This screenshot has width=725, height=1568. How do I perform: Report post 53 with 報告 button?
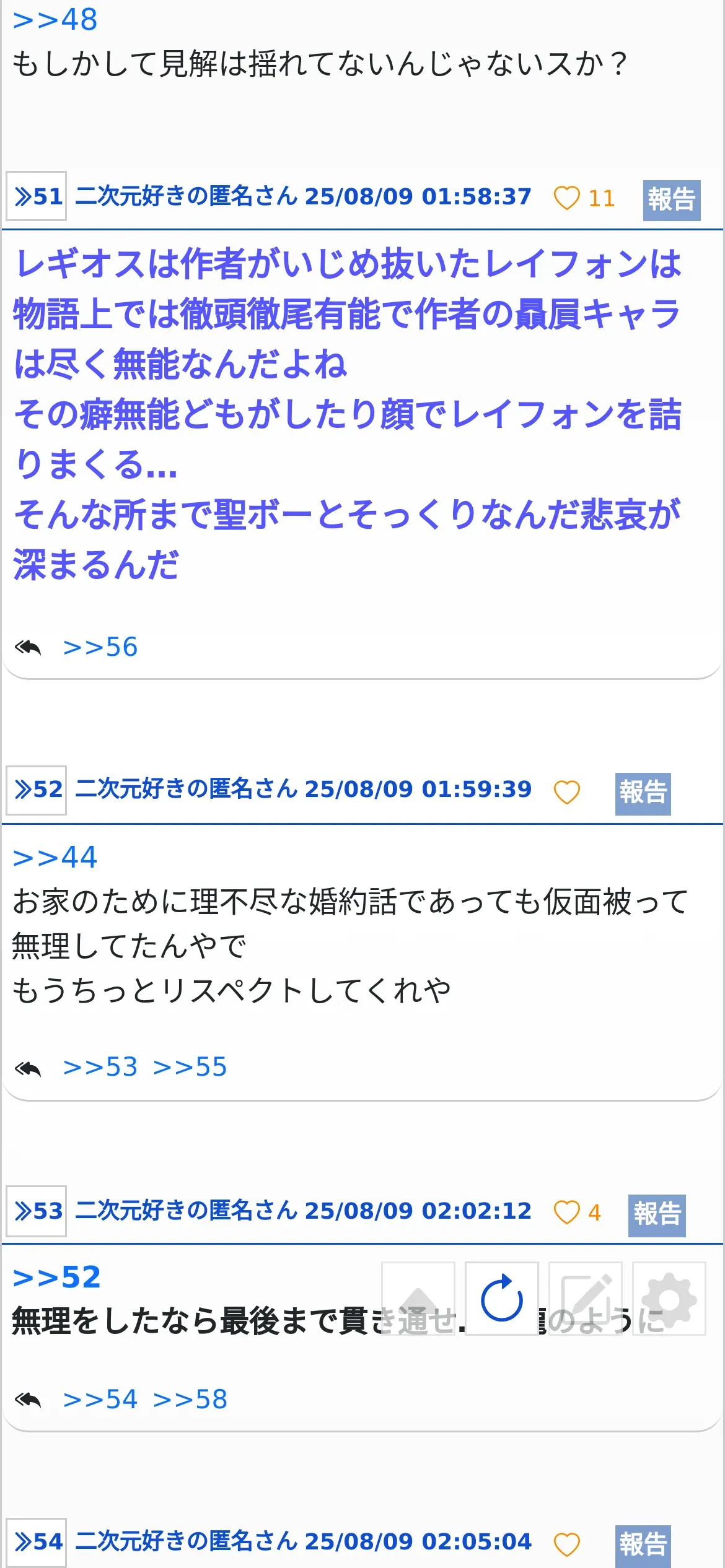click(657, 1215)
